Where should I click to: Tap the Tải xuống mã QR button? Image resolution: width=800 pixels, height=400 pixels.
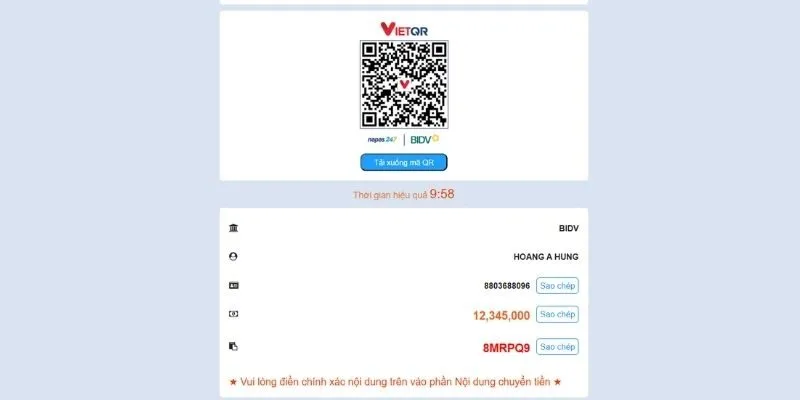pos(403,162)
